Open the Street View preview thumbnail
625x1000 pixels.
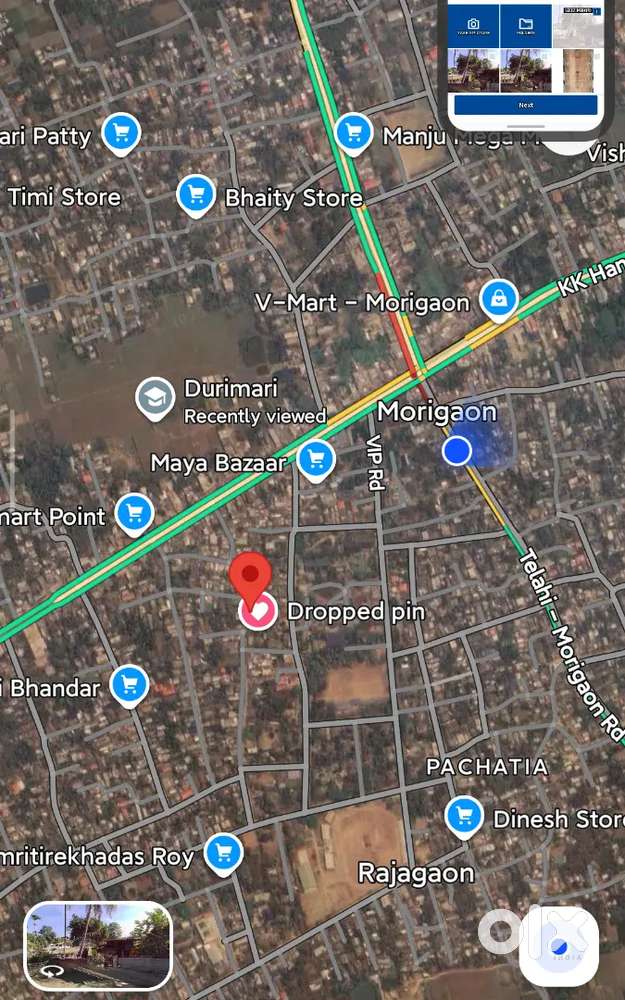pyautogui.click(x=98, y=944)
